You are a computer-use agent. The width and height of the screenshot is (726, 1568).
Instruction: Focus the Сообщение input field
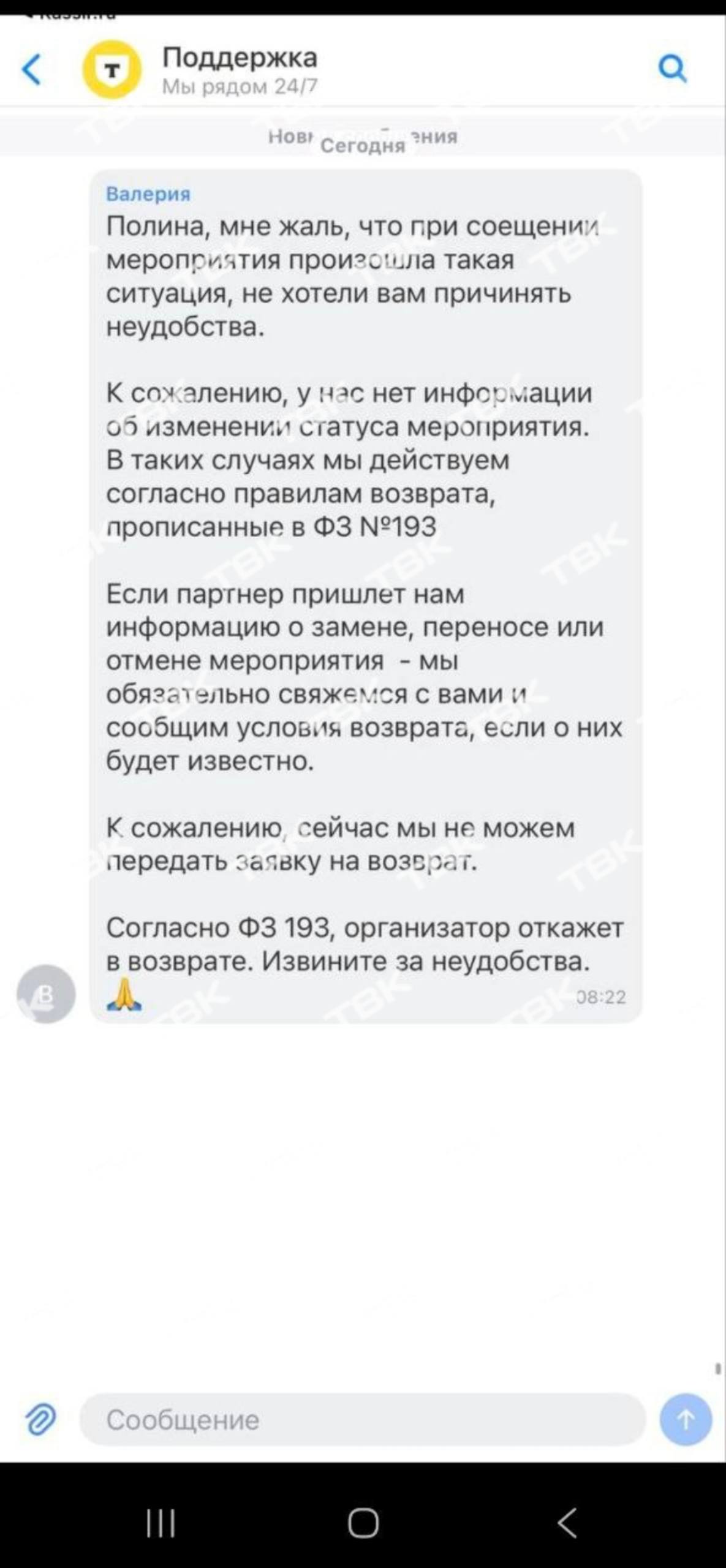[x=361, y=1420]
